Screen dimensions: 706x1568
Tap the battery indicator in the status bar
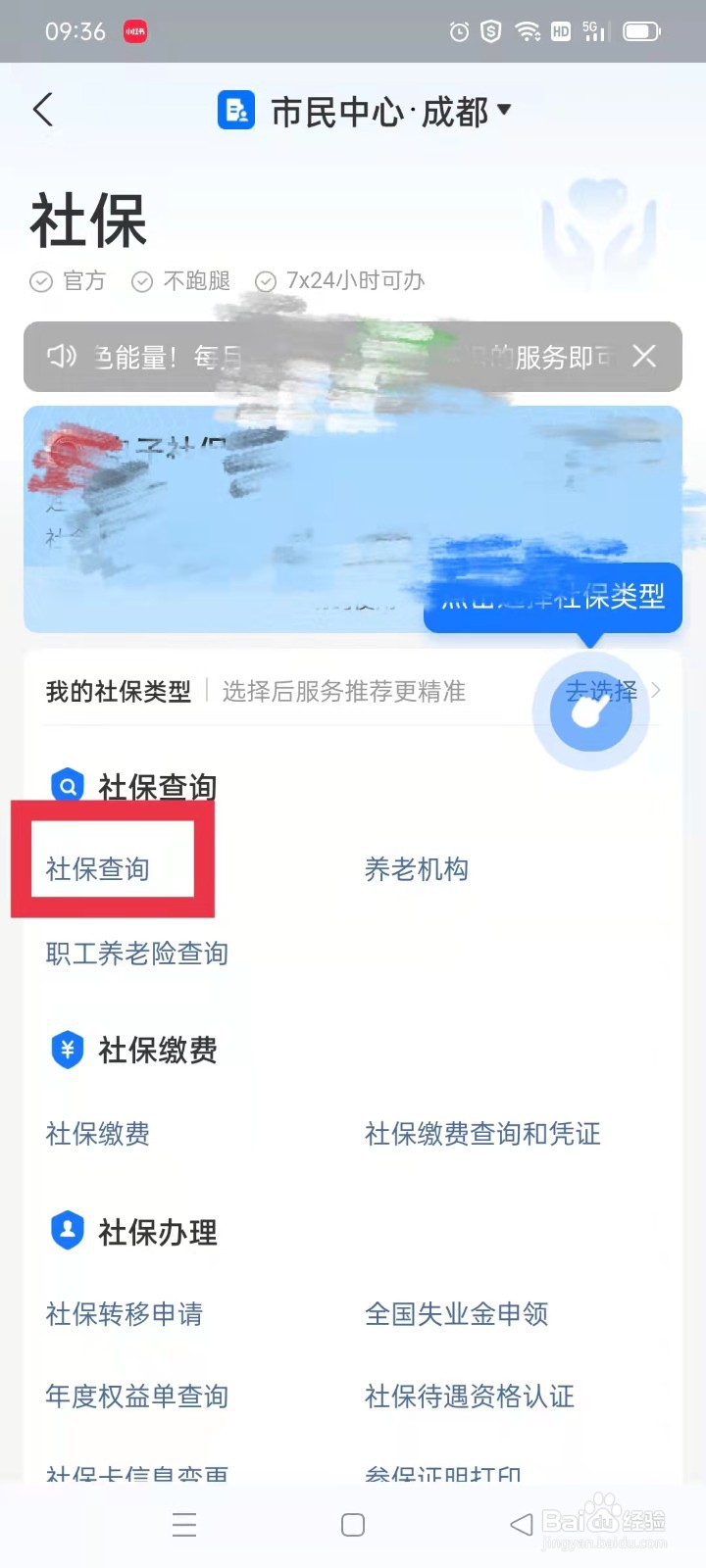click(642, 29)
